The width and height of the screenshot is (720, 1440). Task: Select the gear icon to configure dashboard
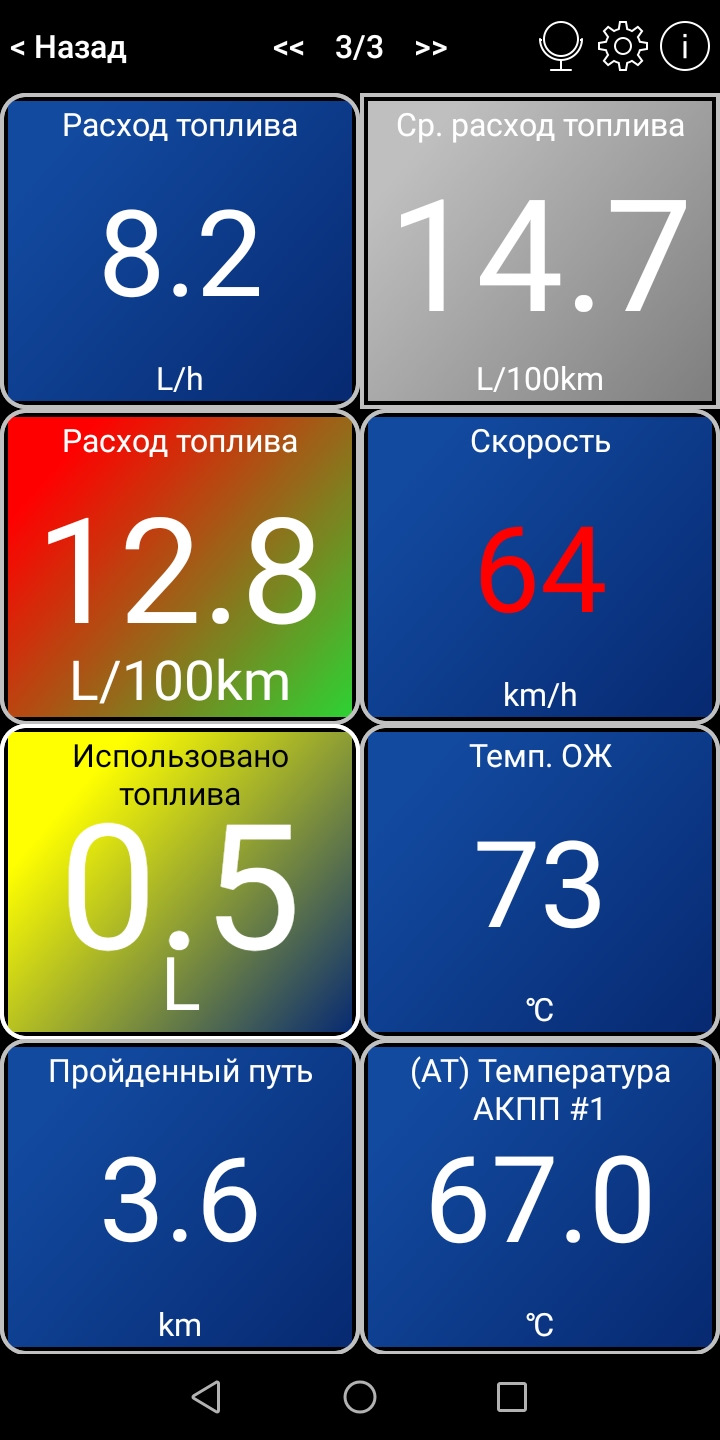(x=622, y=45)
